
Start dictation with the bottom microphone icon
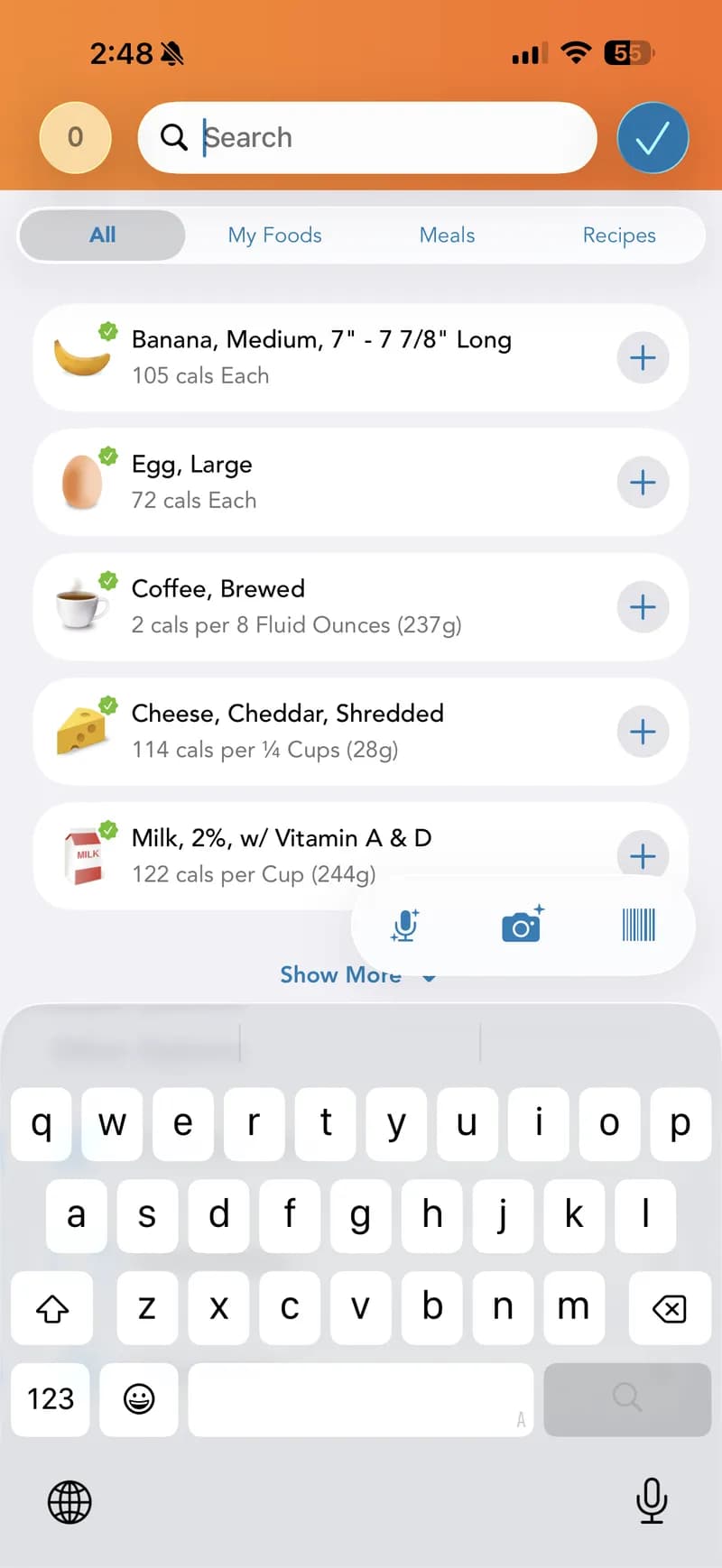click(x=652, y=1501)
